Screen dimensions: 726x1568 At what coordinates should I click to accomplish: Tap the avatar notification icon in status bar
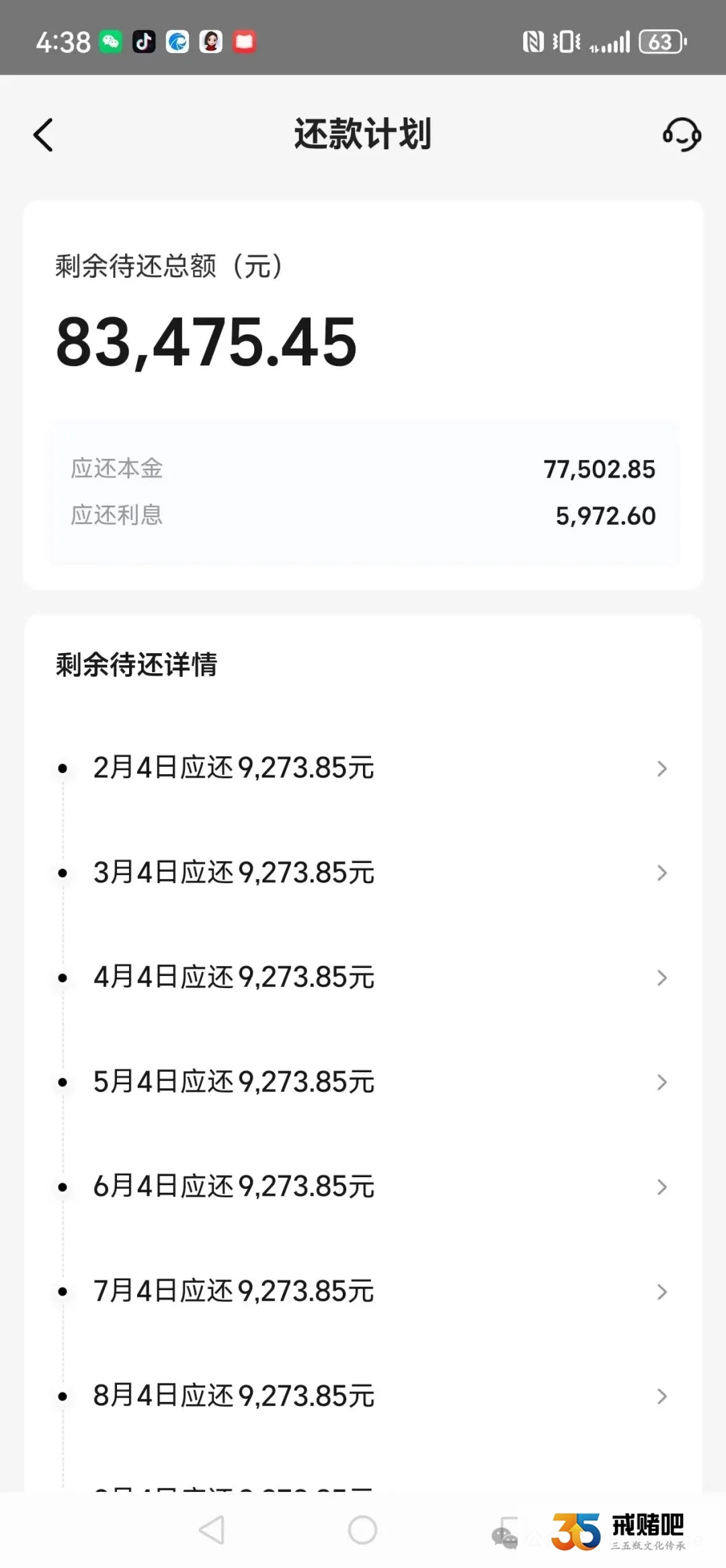pos(211,42)
